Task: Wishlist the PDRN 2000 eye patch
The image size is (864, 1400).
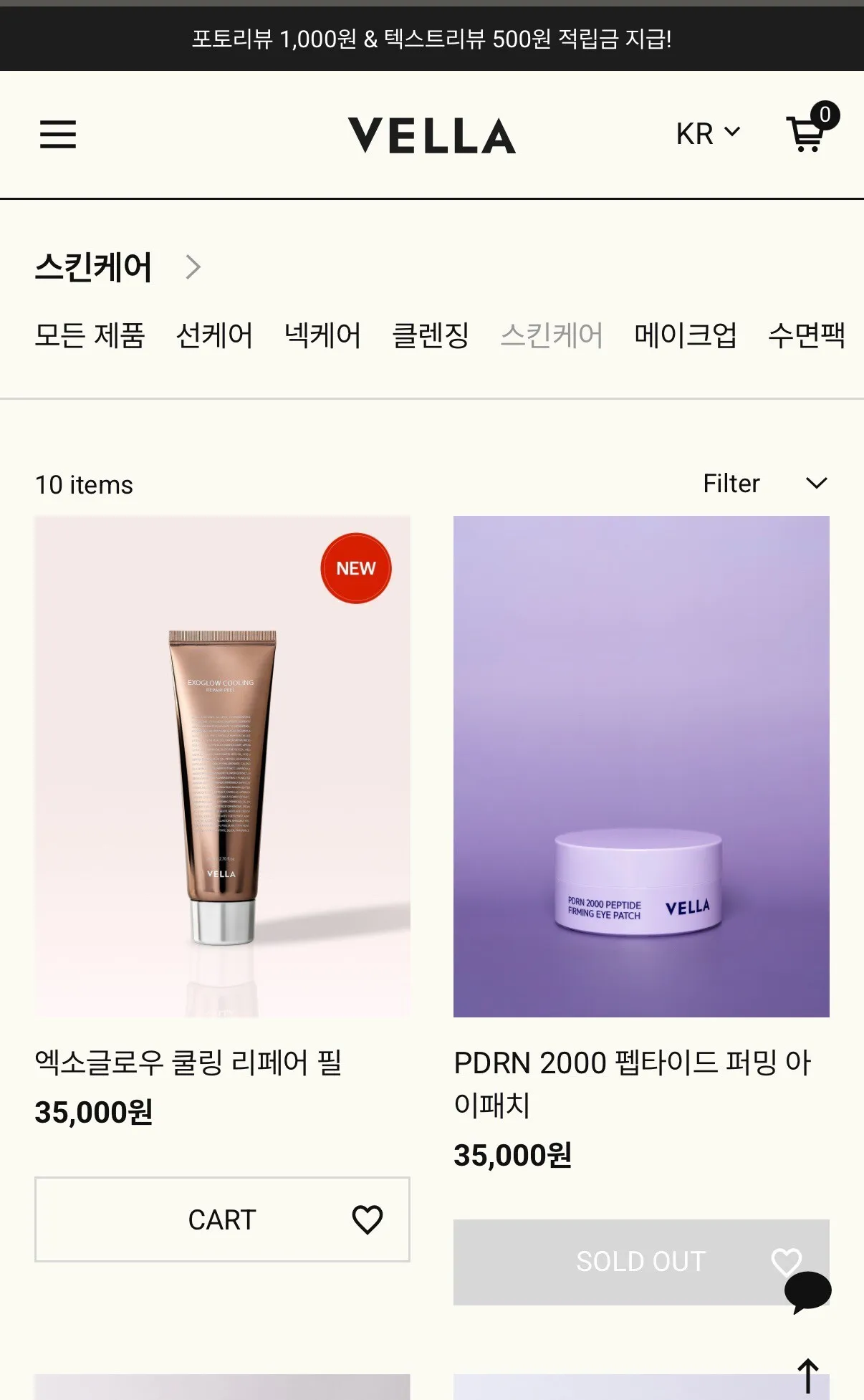Action: (785, 1260)
